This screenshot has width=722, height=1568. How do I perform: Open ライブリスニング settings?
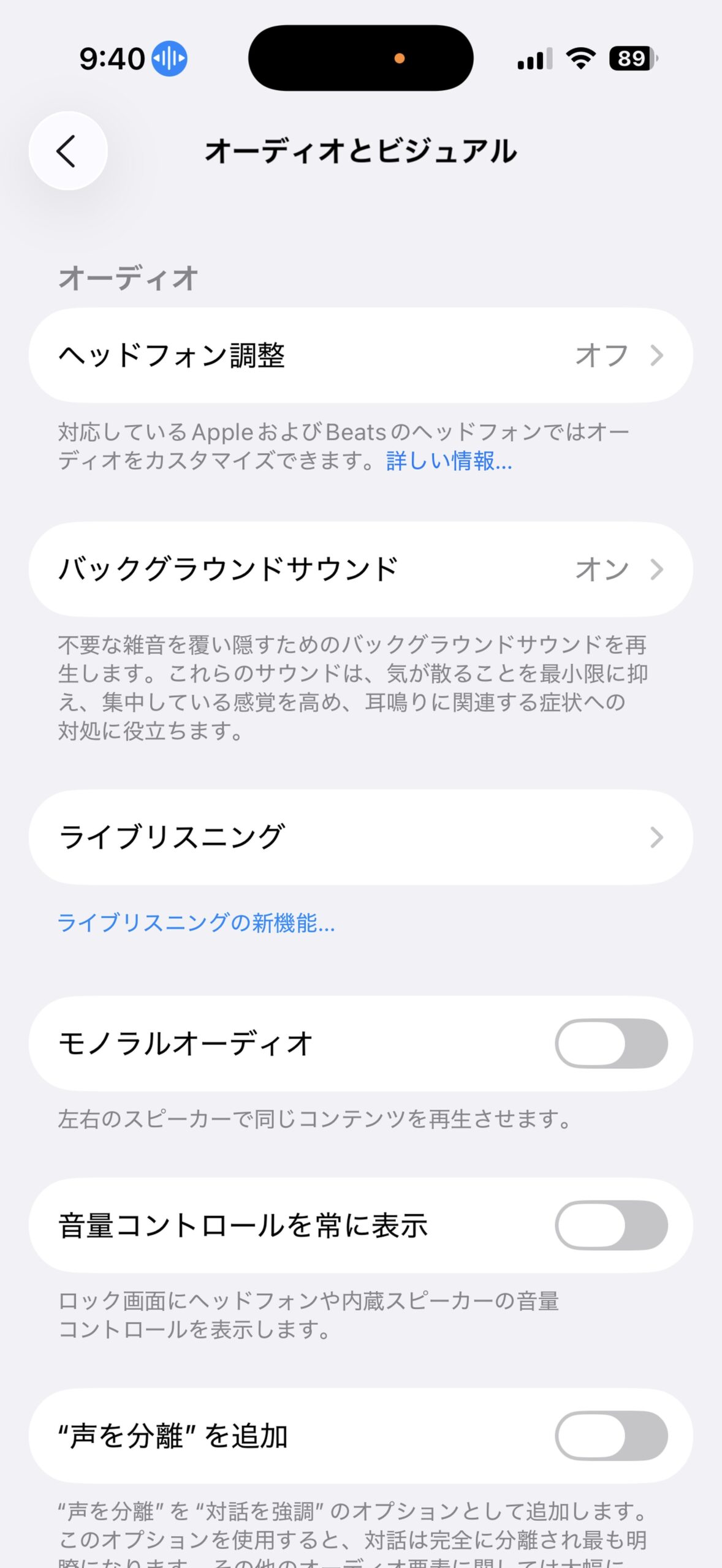point(360,837)
